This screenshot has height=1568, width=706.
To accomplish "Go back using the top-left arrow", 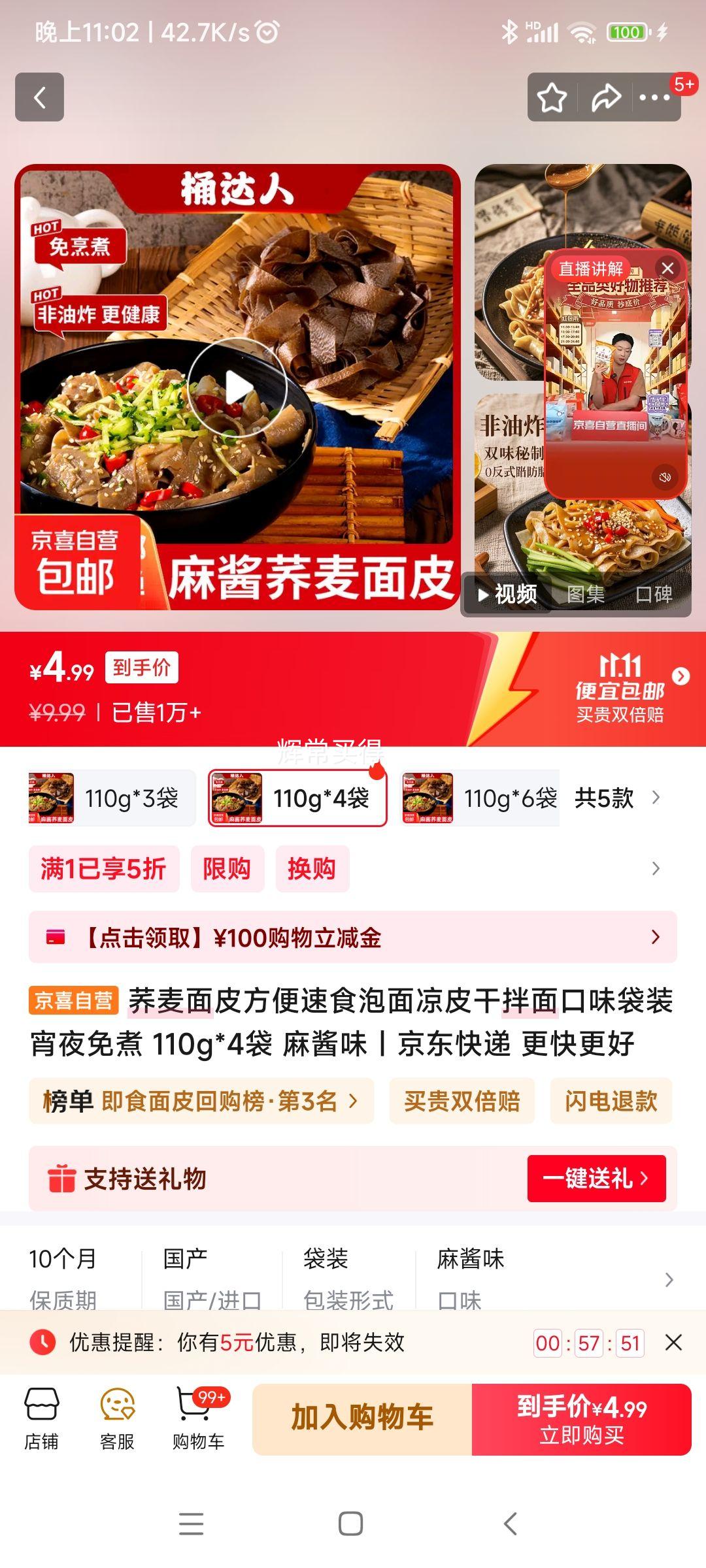I will 39,97.
